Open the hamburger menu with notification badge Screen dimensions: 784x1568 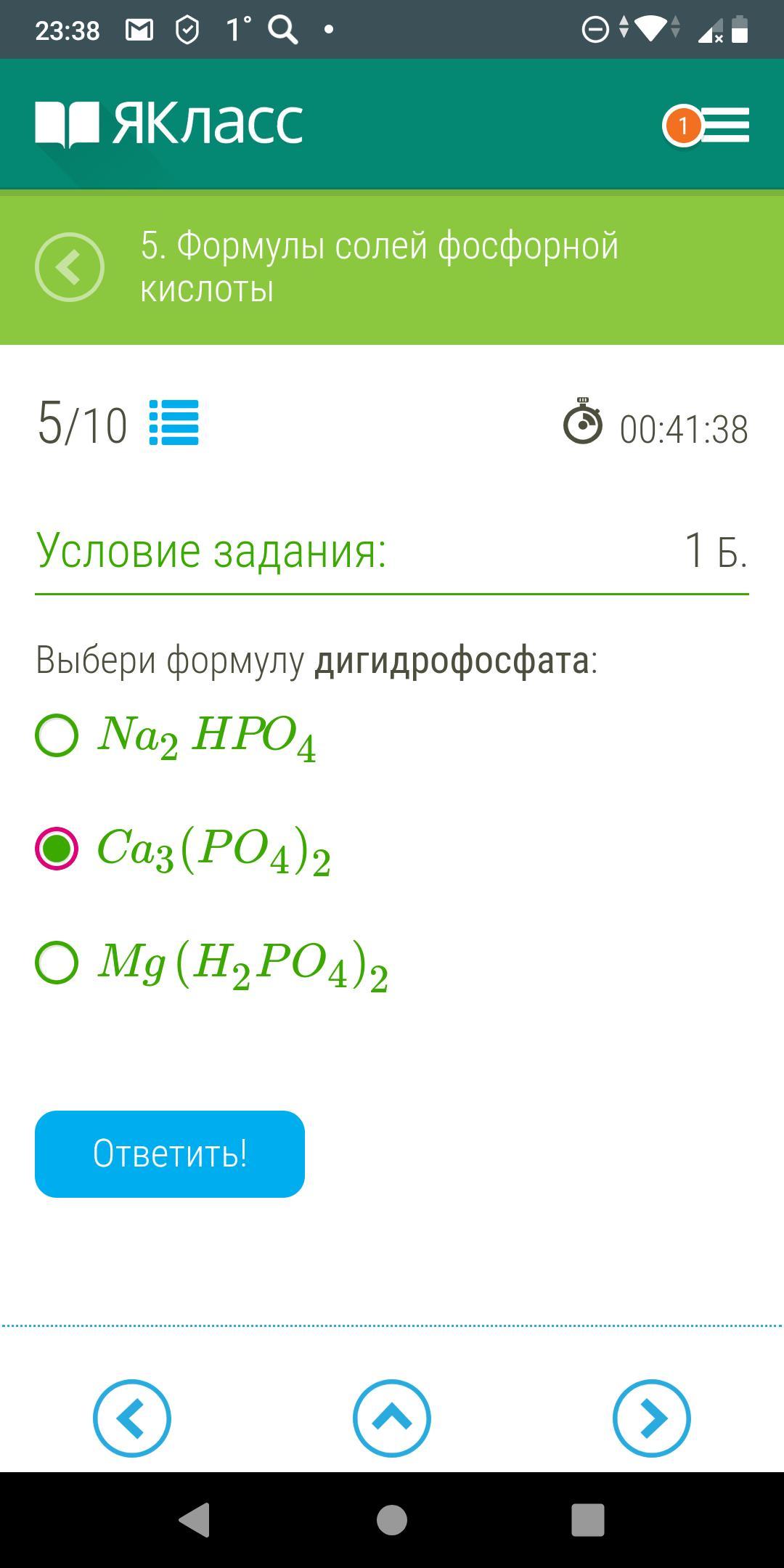(715, 126)
